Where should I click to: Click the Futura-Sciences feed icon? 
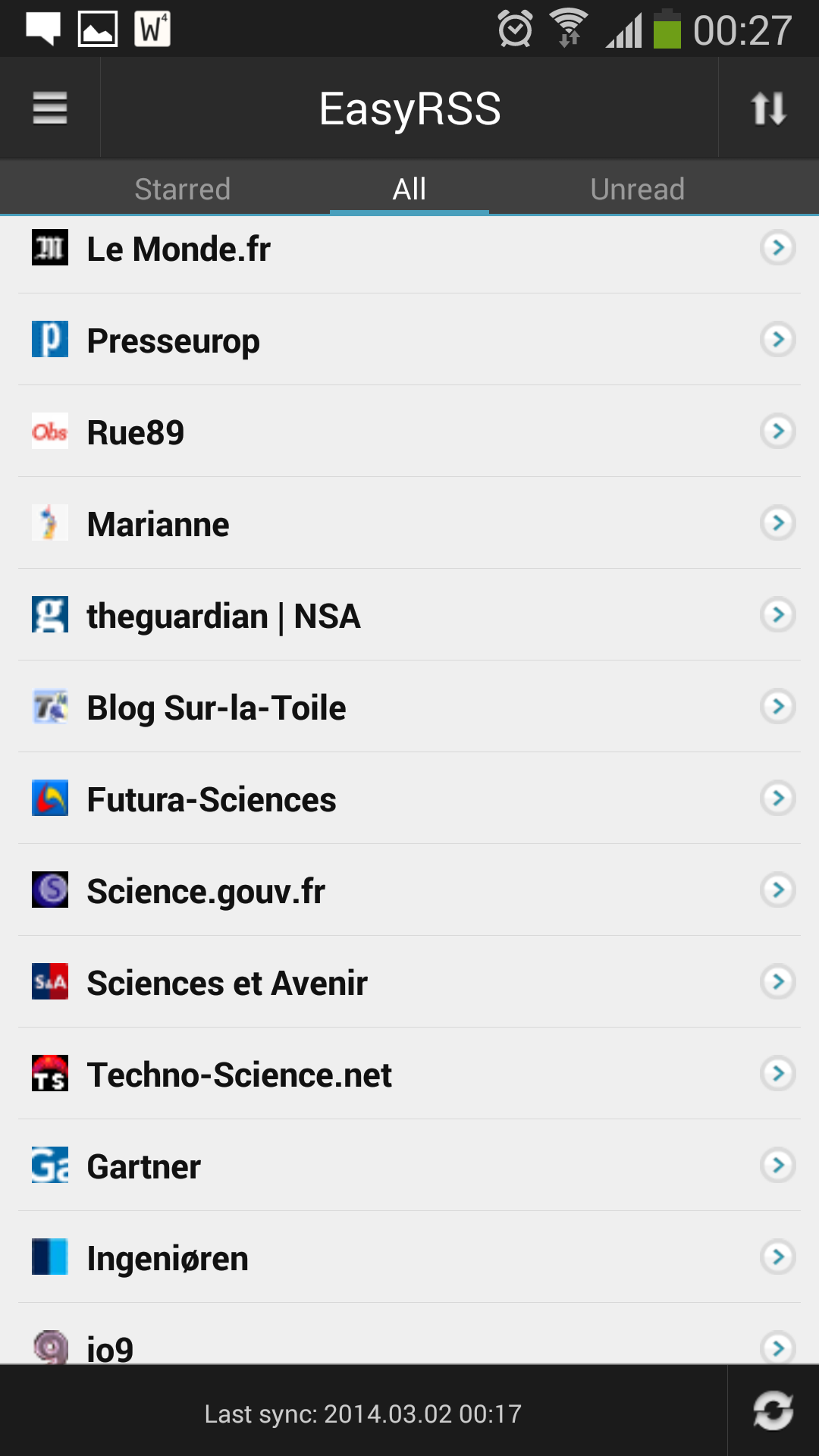[x=49, y=798]
